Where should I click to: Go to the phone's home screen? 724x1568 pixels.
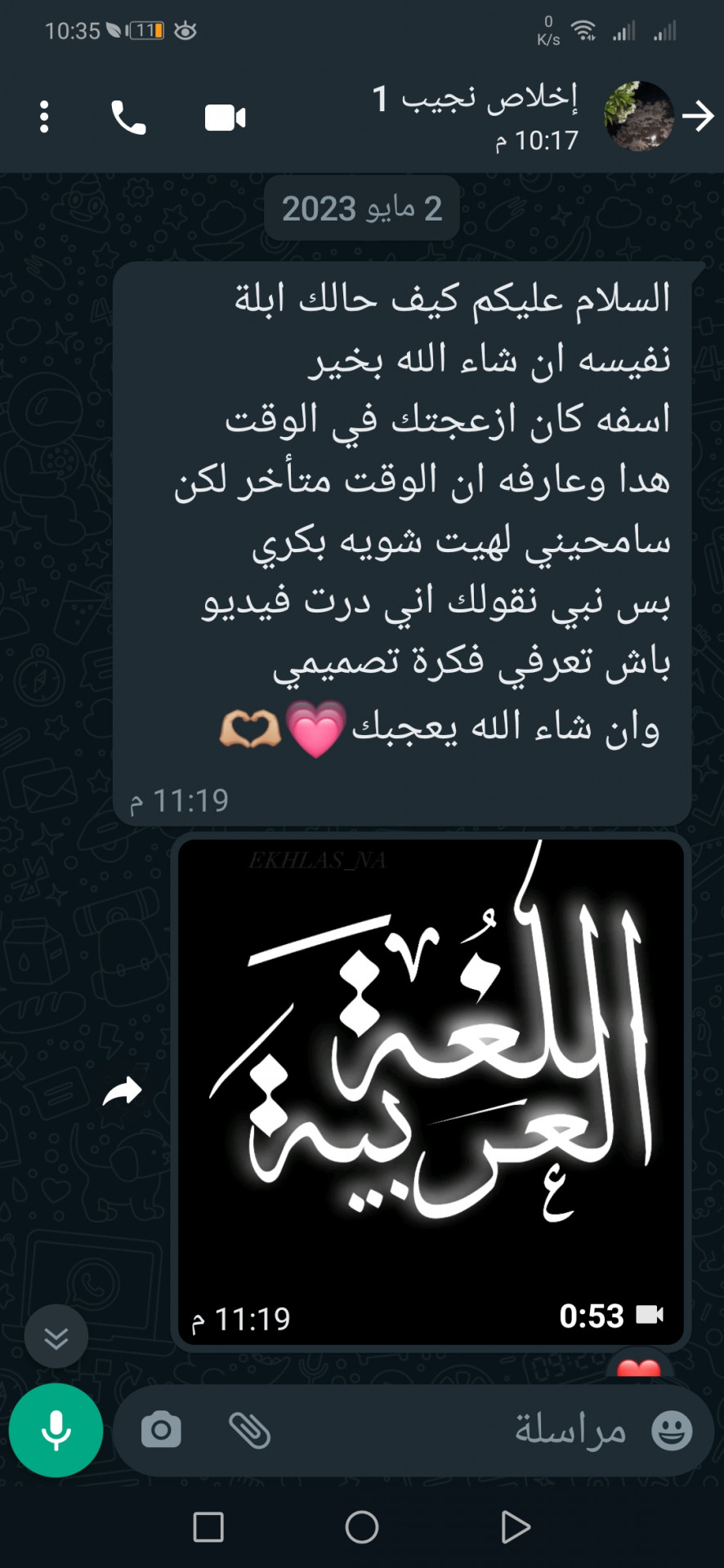point(361,1526)
